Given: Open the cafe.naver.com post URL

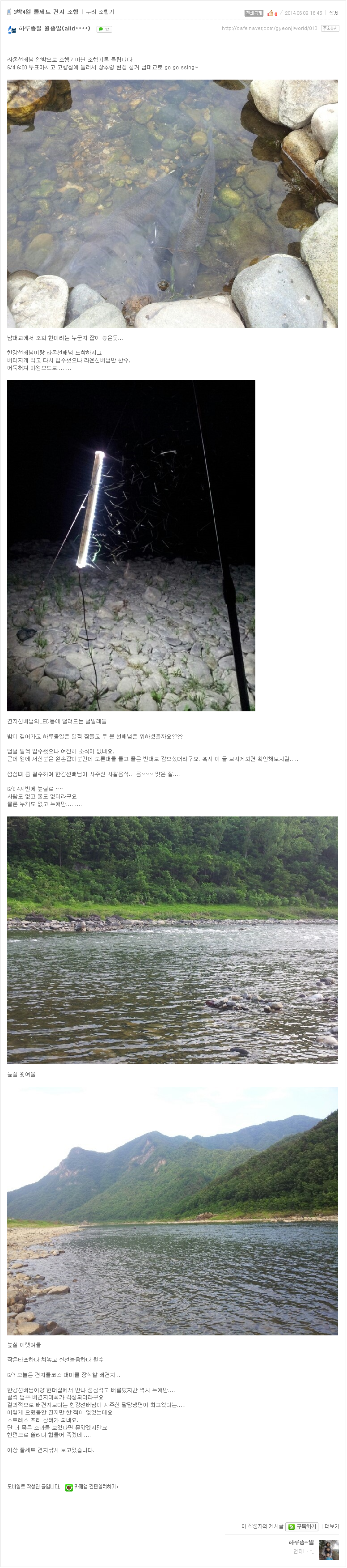Looking at the screenshot, I should tap(269, 29).
